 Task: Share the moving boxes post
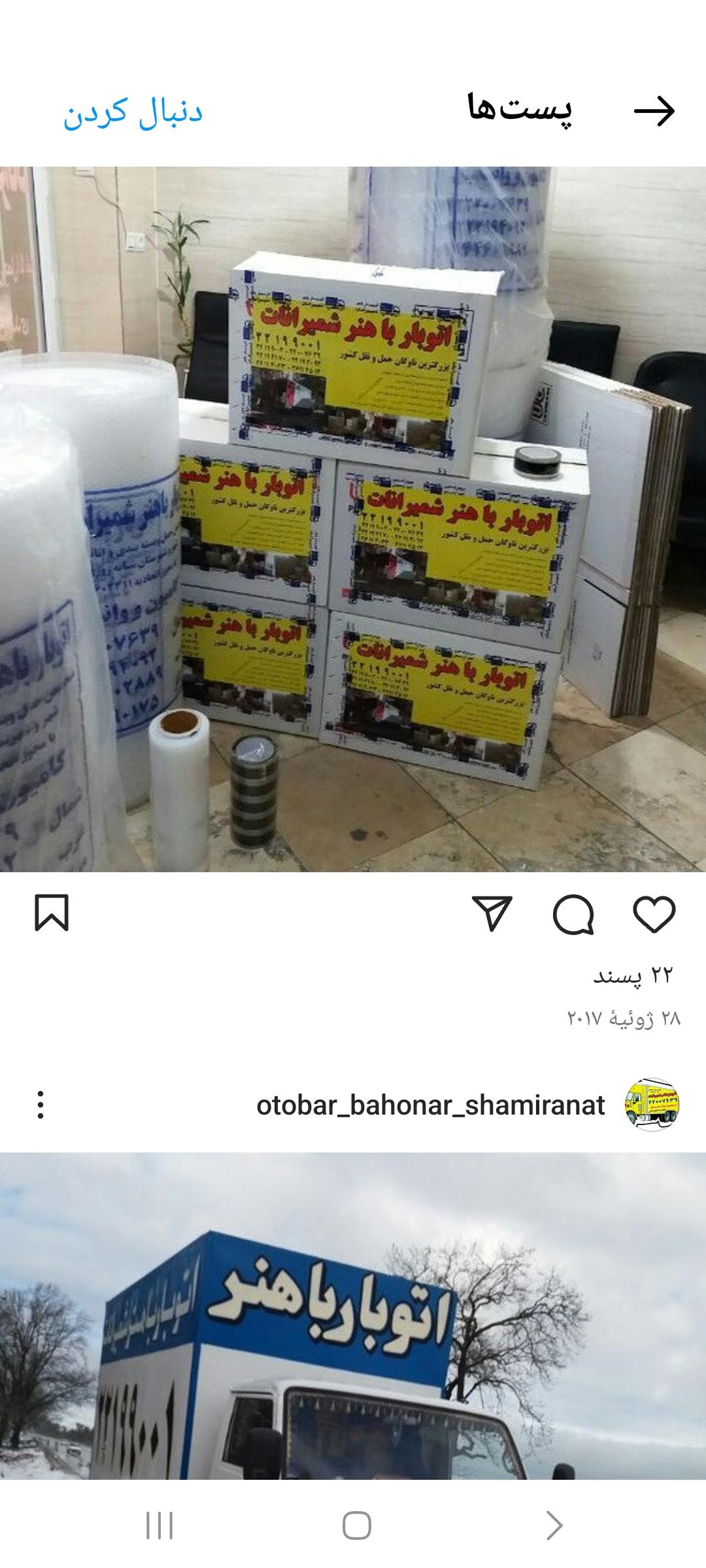(492, 913)
